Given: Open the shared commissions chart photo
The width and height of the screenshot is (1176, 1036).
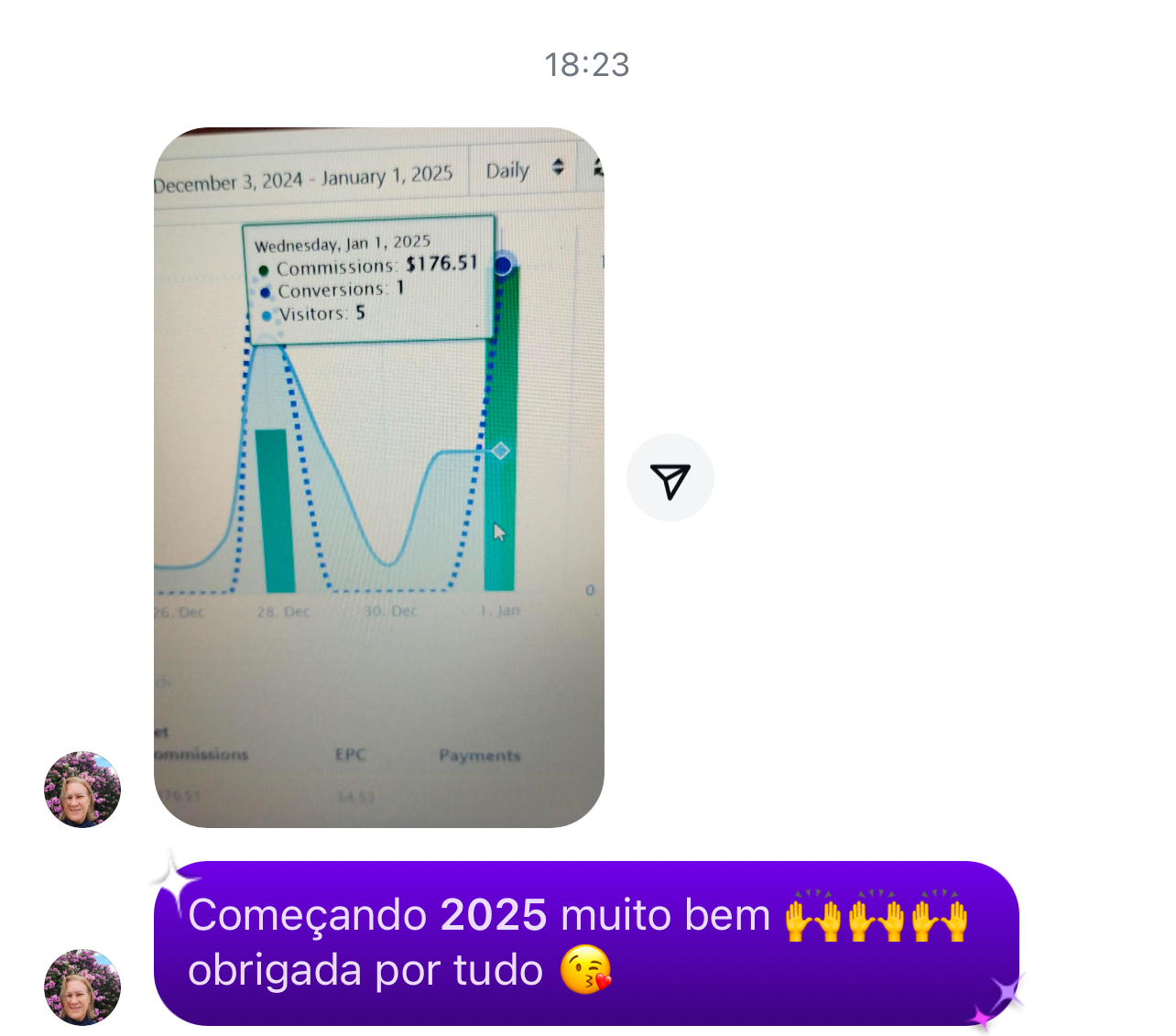Looking at the screenshot, I should [x=378, y=476].
